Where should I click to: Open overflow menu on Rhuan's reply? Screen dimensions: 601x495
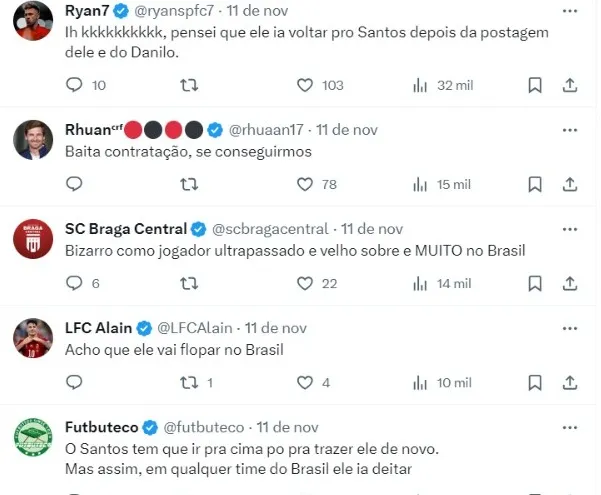coord(569,130)
